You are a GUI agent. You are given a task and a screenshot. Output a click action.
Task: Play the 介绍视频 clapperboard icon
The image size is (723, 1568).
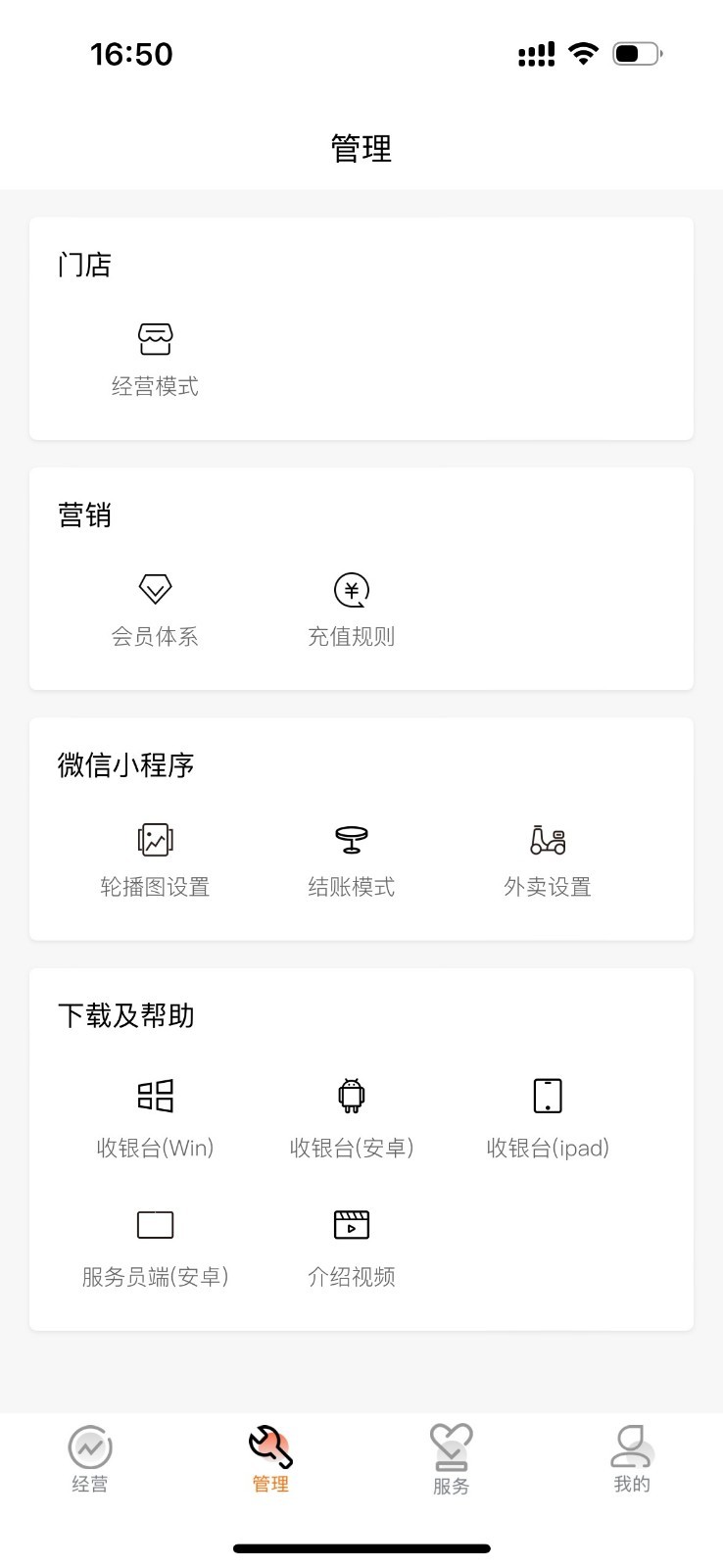[351, 1224]
